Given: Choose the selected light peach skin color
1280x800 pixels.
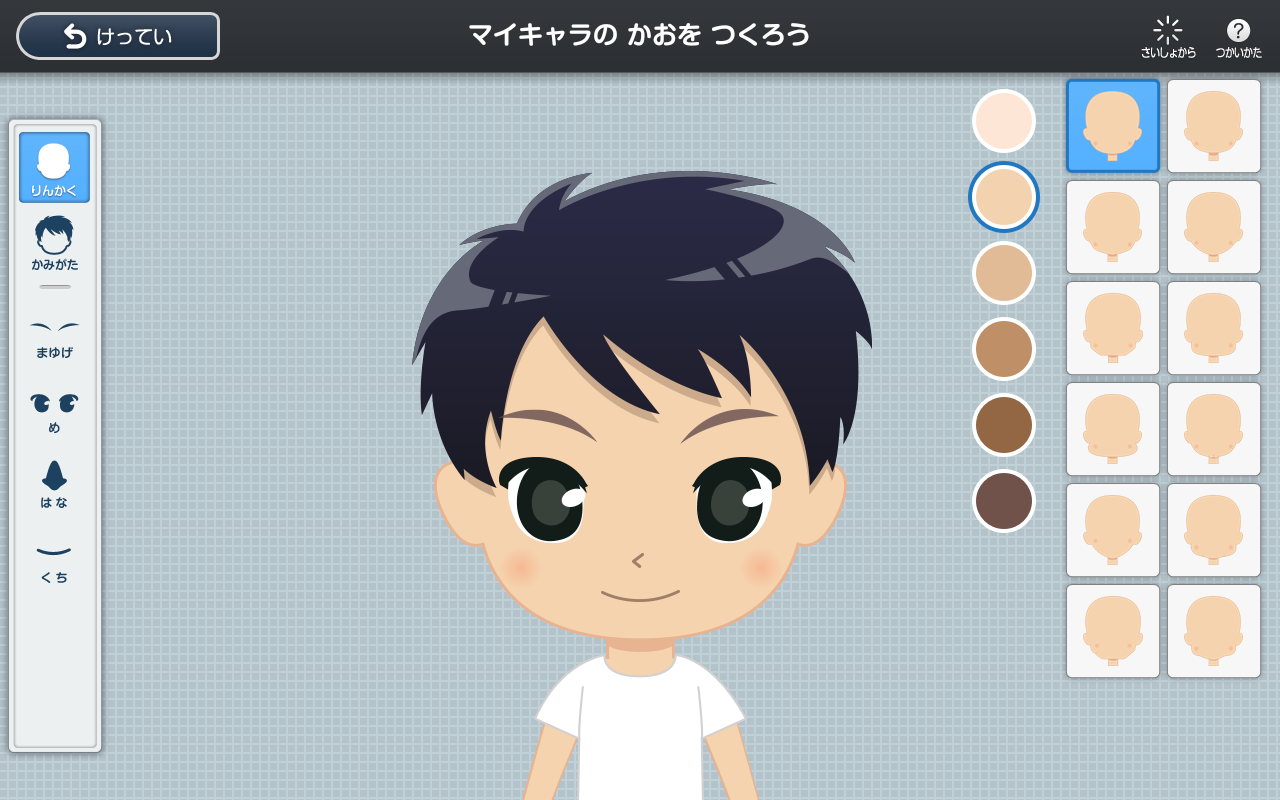Looking at the screenshot, I should [1003, 197].
